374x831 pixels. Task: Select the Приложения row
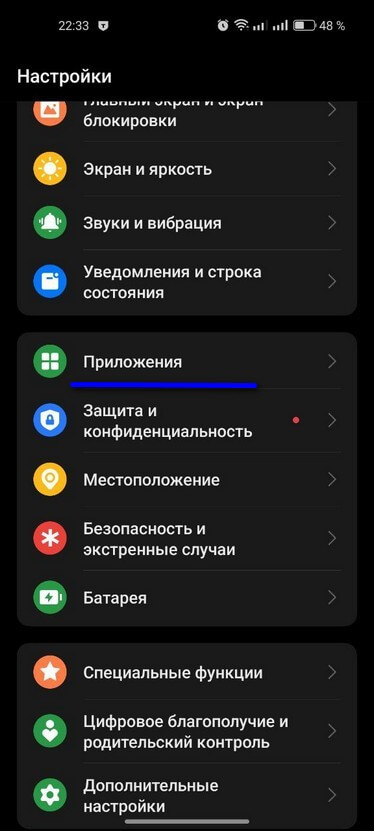(187, 362)
